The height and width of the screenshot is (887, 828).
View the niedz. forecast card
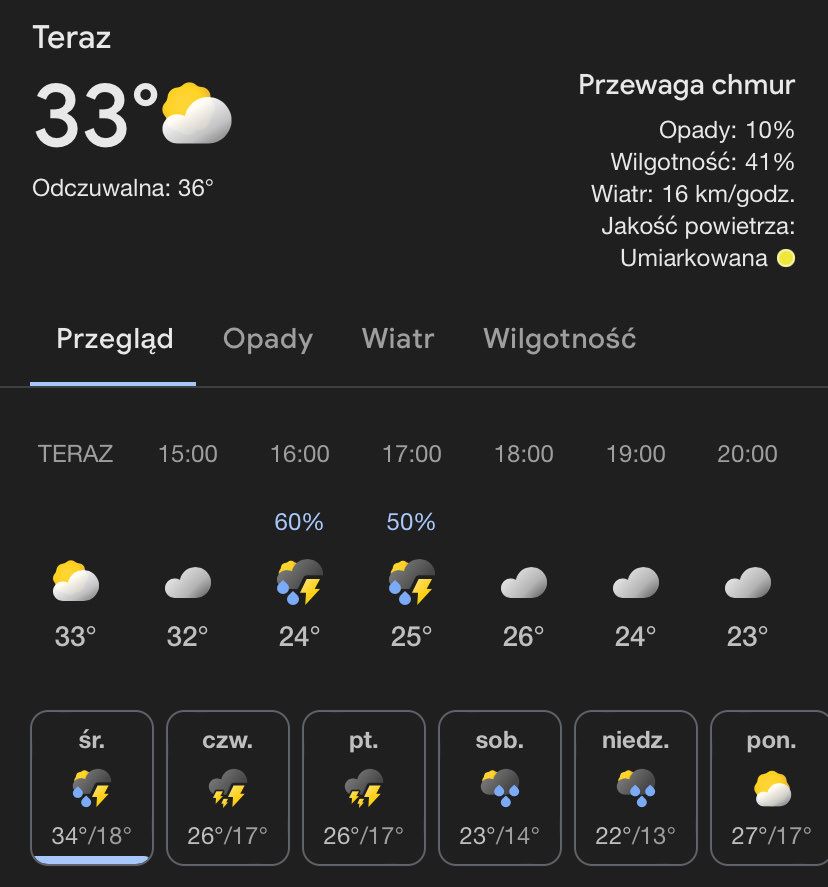coord(636,787)
